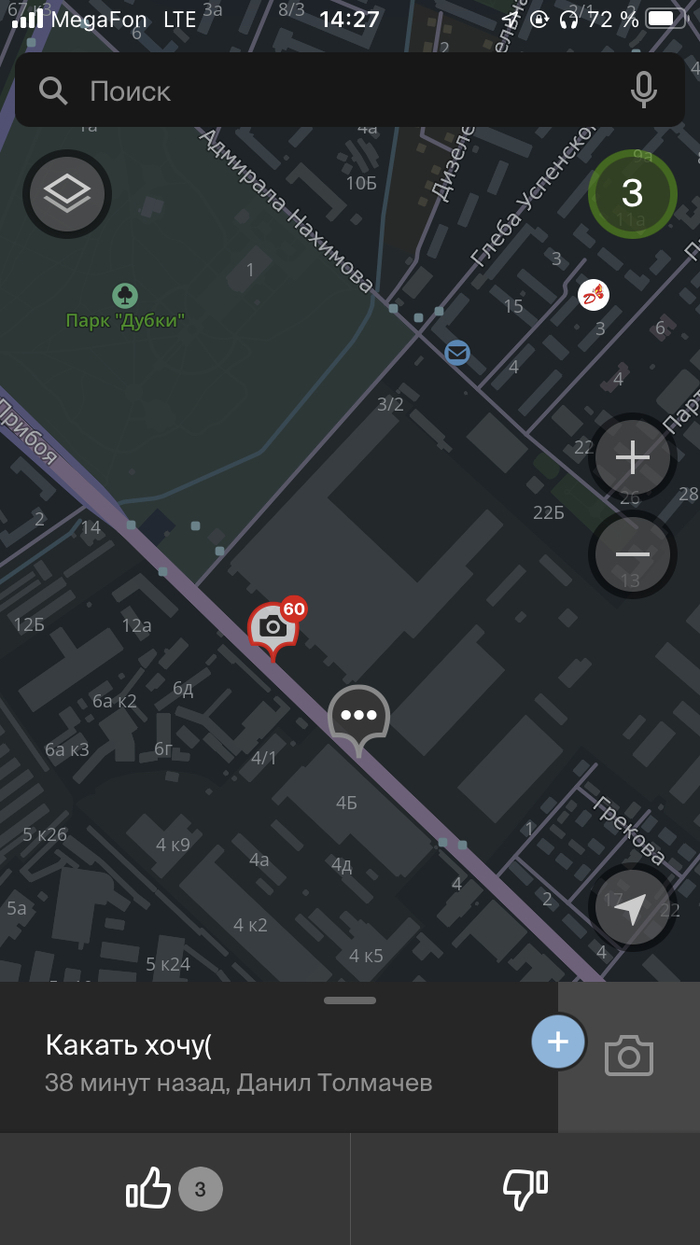
Task: Zoom in on the map
Action: (x=632, y=458)
